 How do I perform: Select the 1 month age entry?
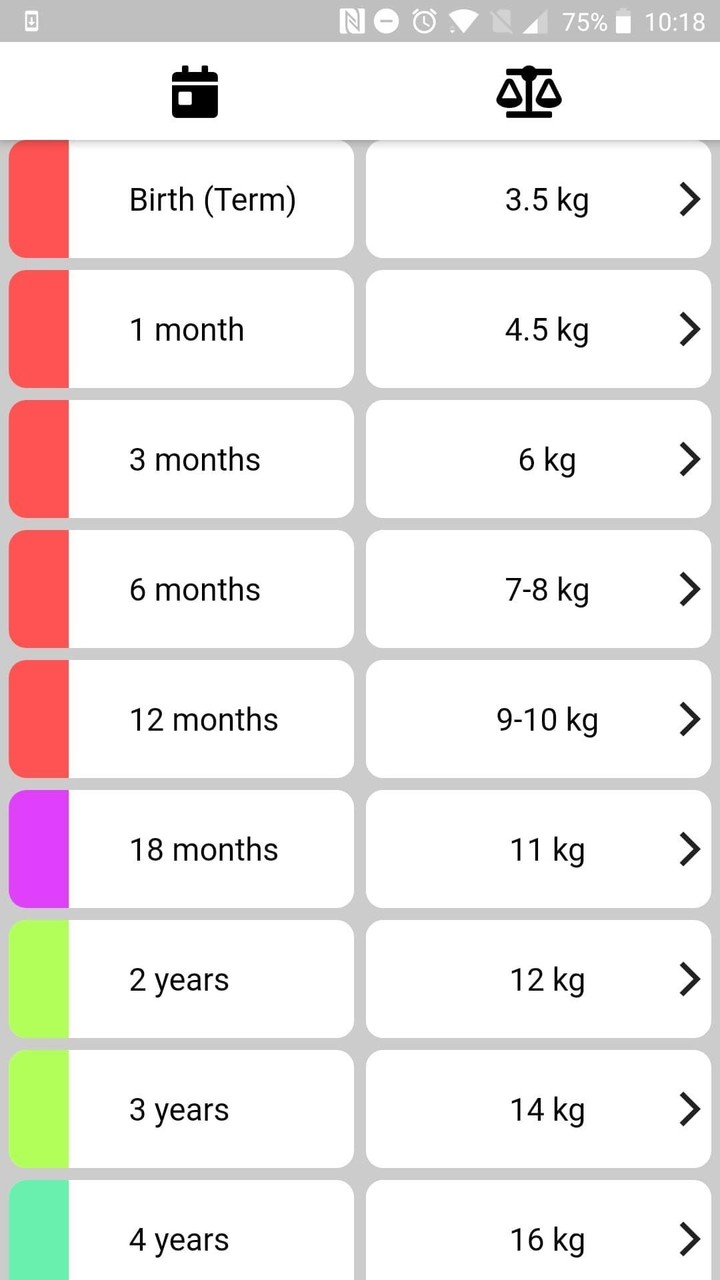click(x=186, y=329)
